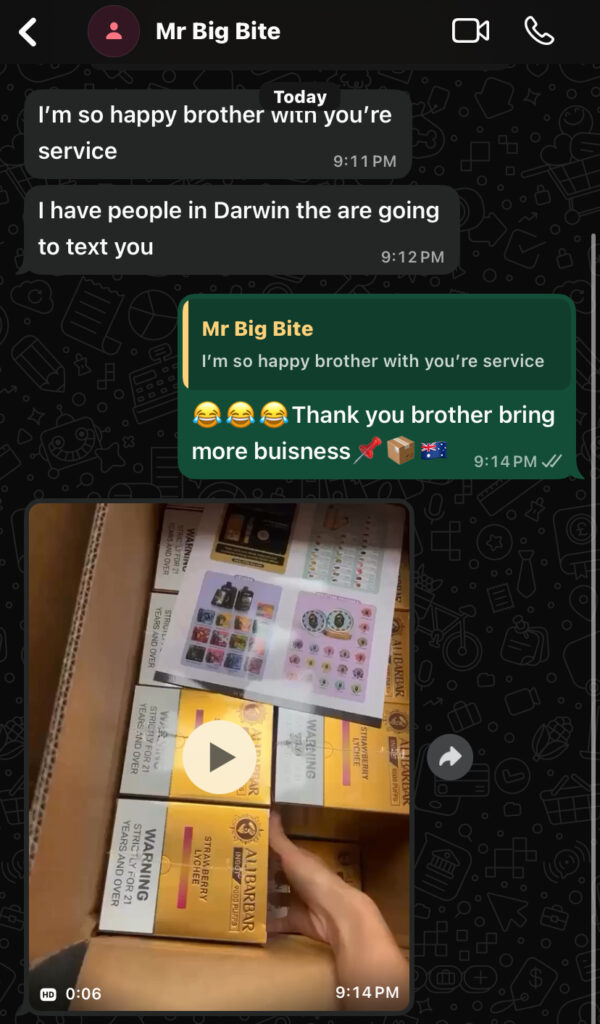The height and width of the screenshot is (1024, 600).
Task: Start a video call with Mr Big Bite
Action: (x=470, y=31)
